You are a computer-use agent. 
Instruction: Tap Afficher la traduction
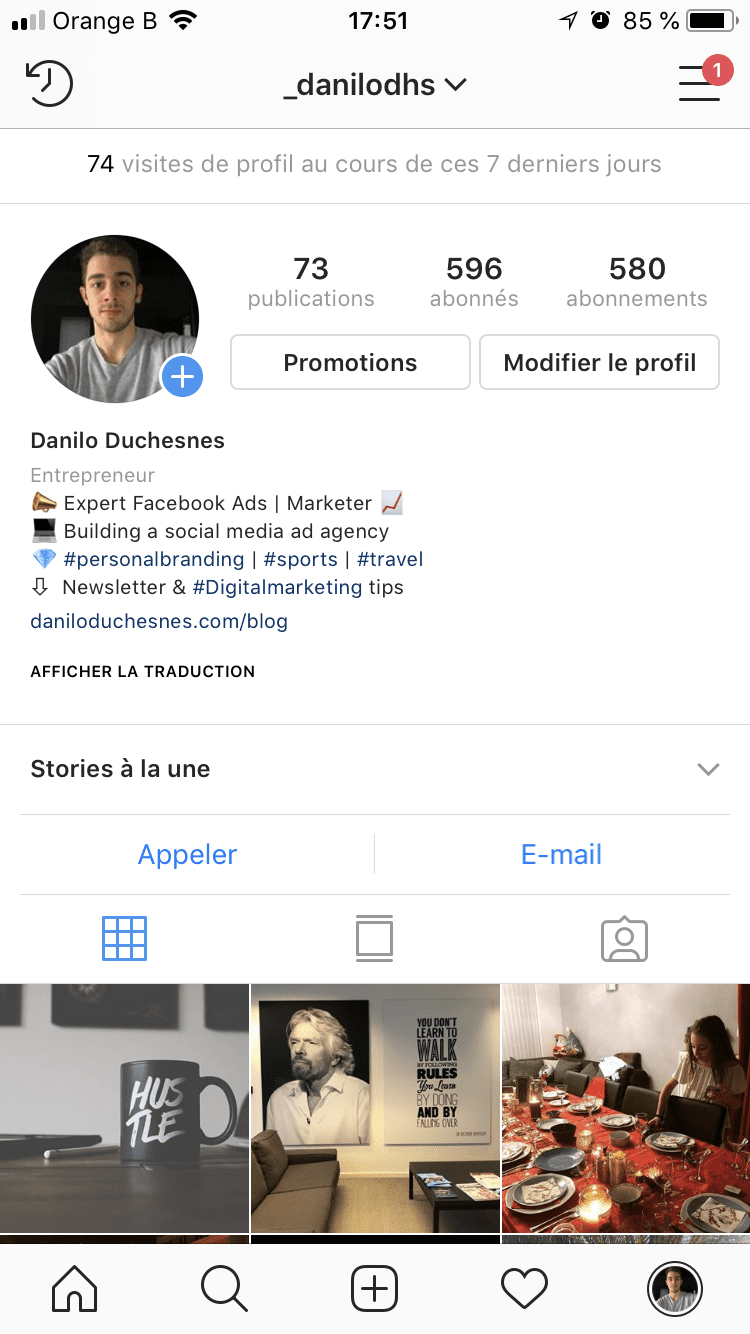point(143,672)
